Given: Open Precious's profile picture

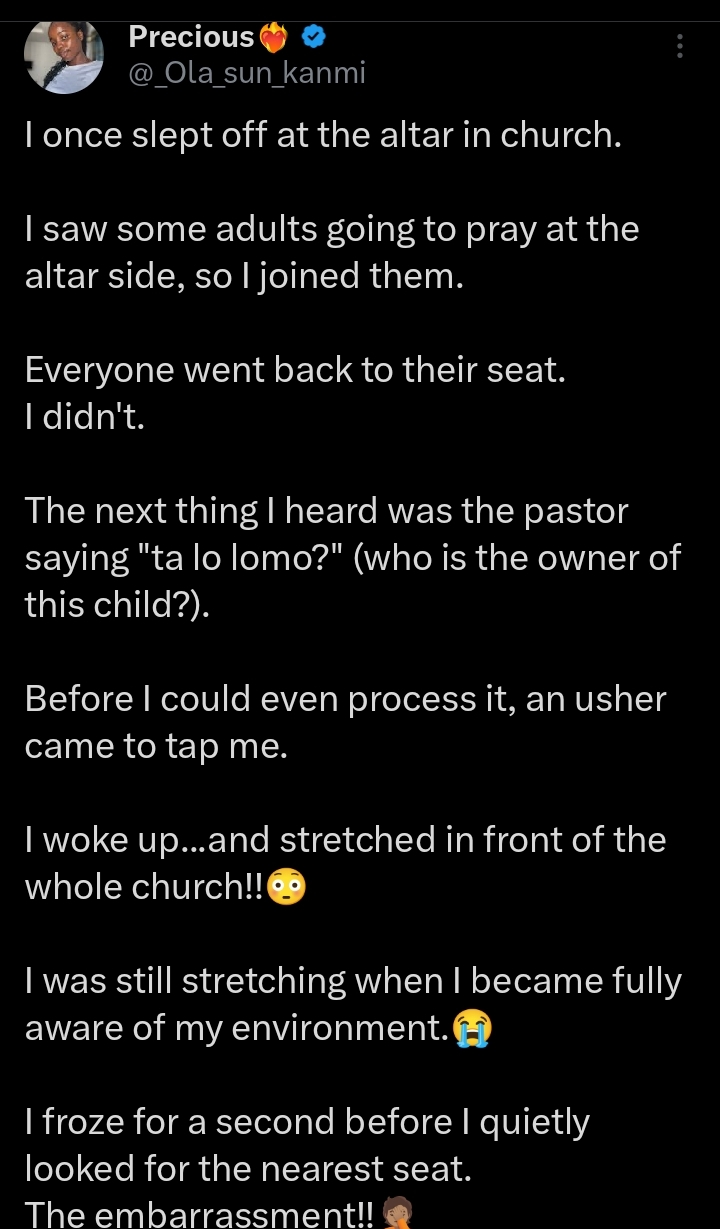Looking at the screenshot, I should click(x=64, y=55).
